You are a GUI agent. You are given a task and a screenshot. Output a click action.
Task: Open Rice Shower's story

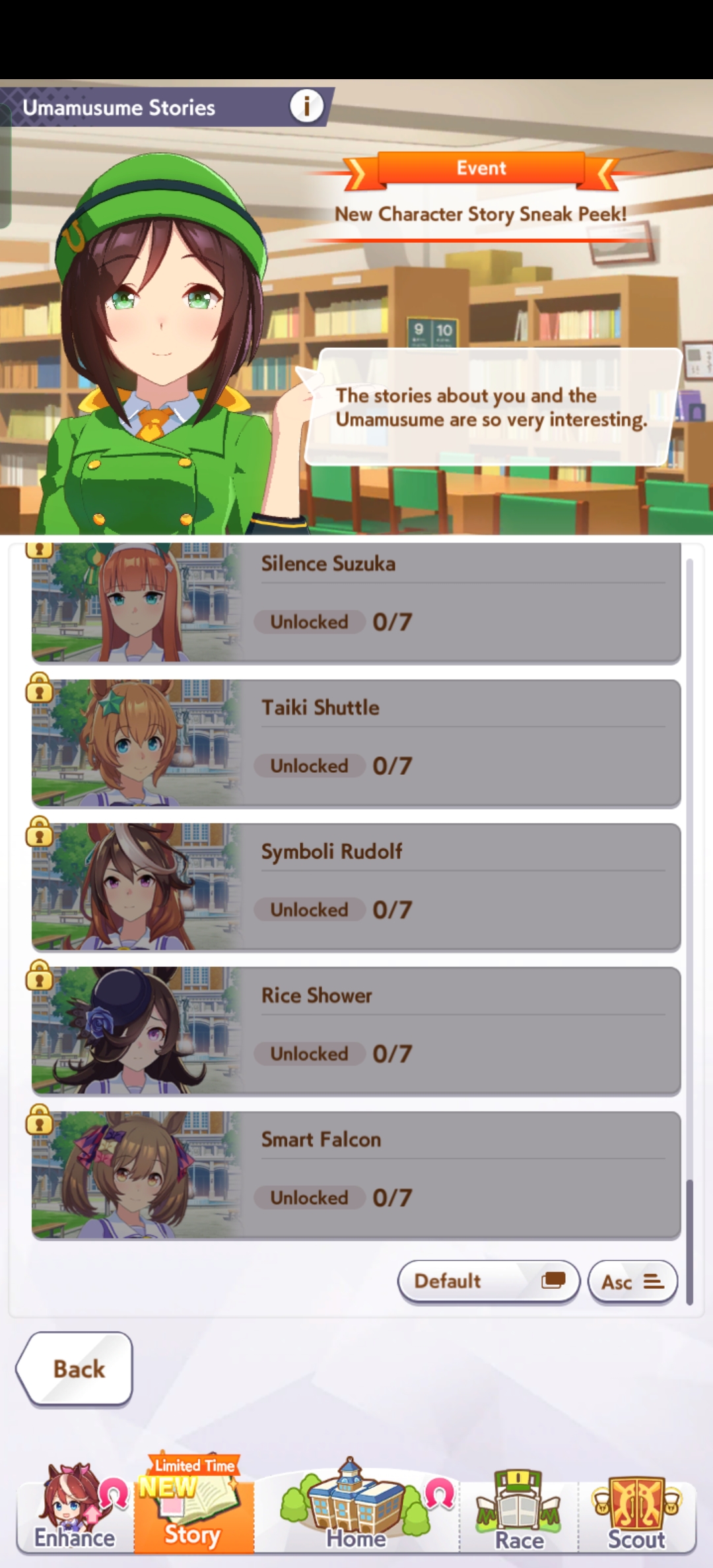pos(356,1031)
